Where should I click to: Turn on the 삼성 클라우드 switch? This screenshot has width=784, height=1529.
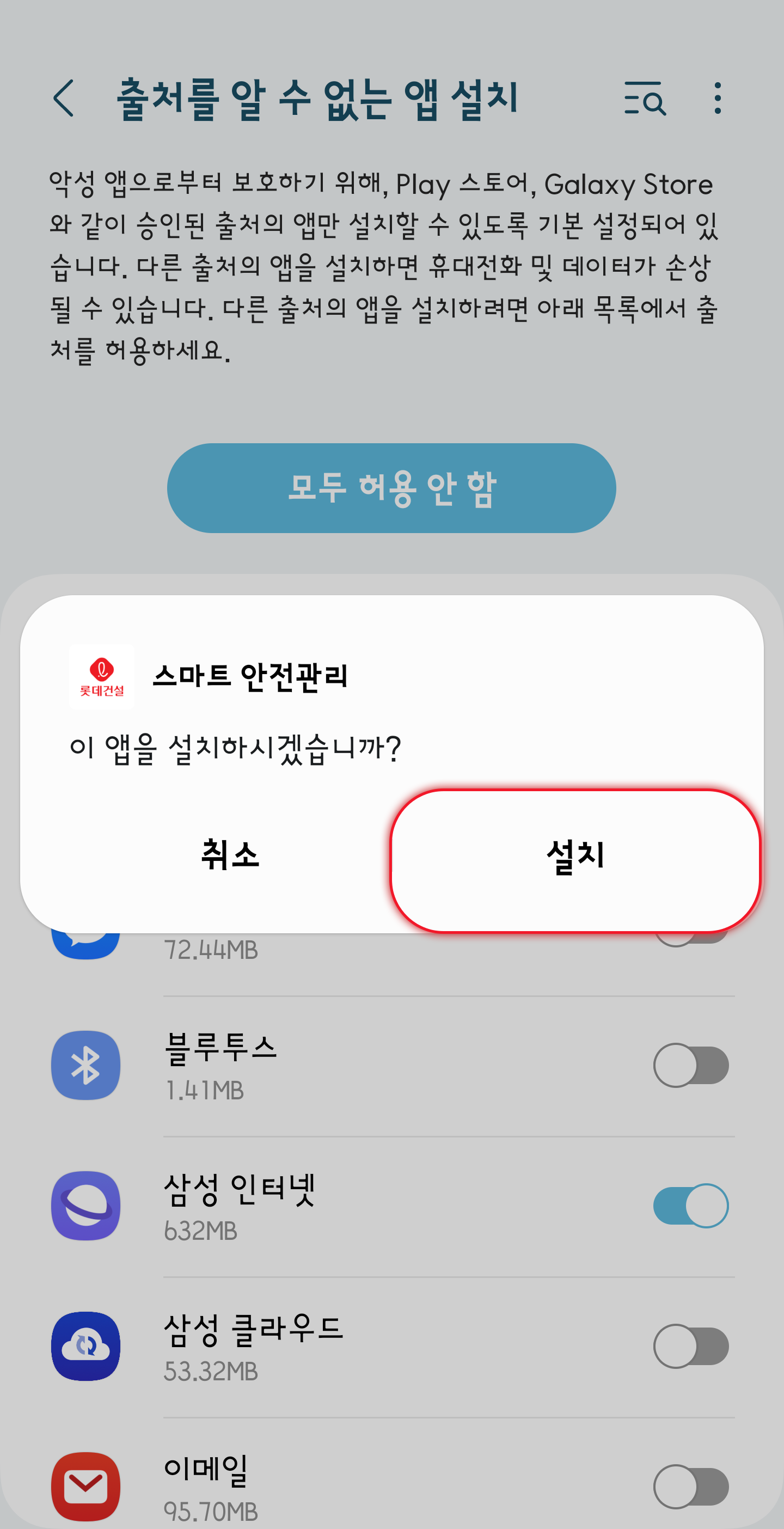[x=690, y=1346]
